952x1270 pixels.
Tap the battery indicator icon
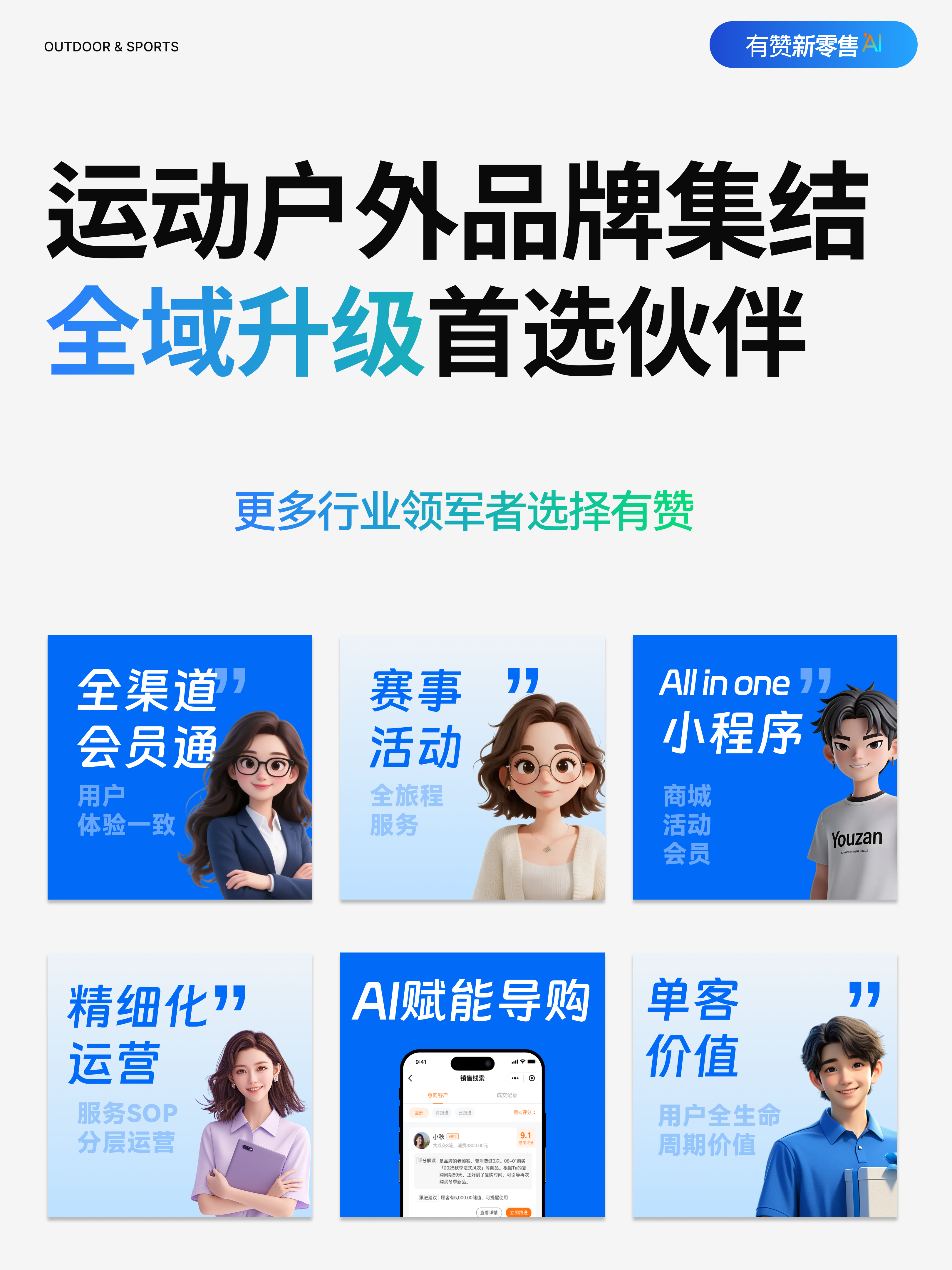(x=531, y=1062)
